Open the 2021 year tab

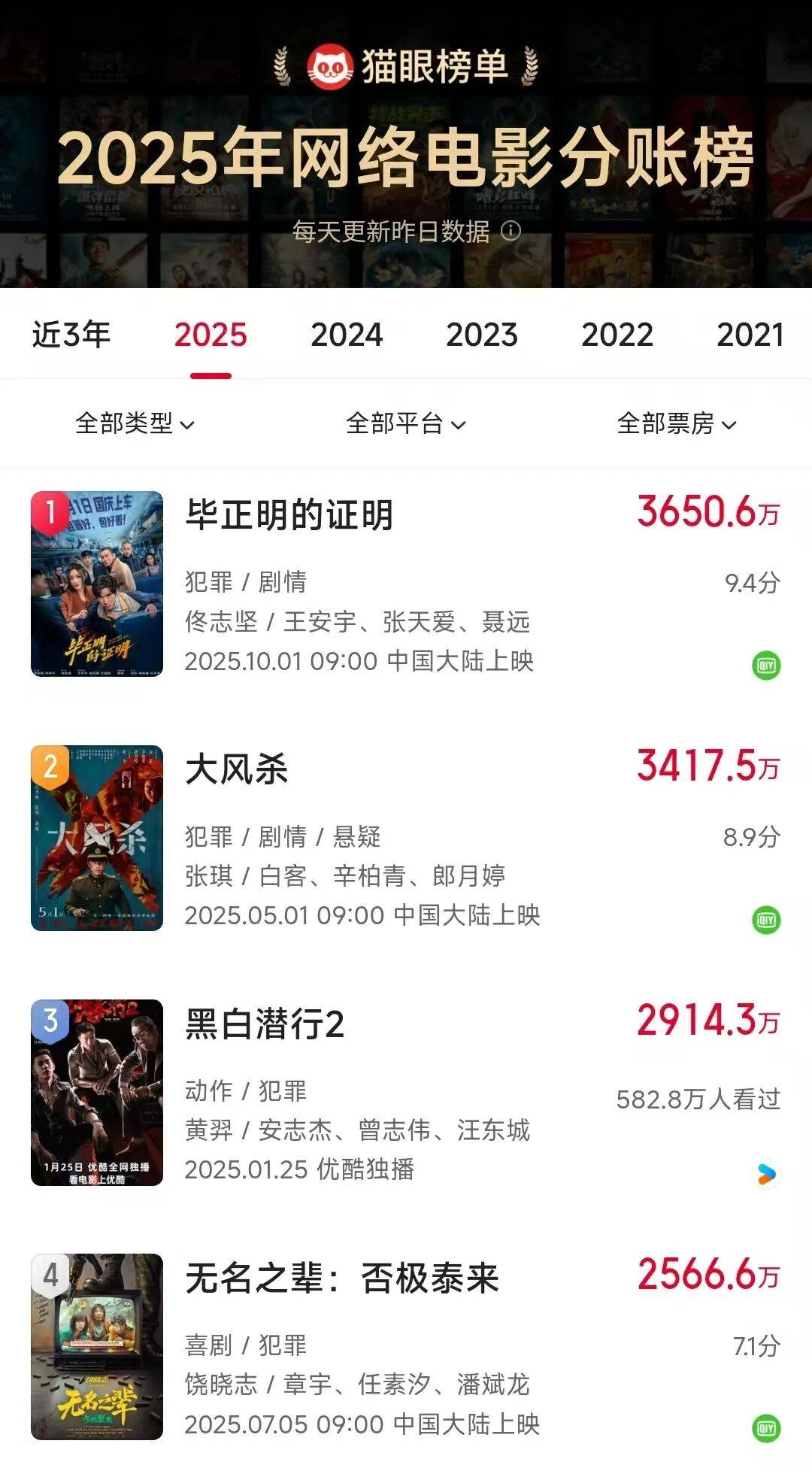[750, 335]
